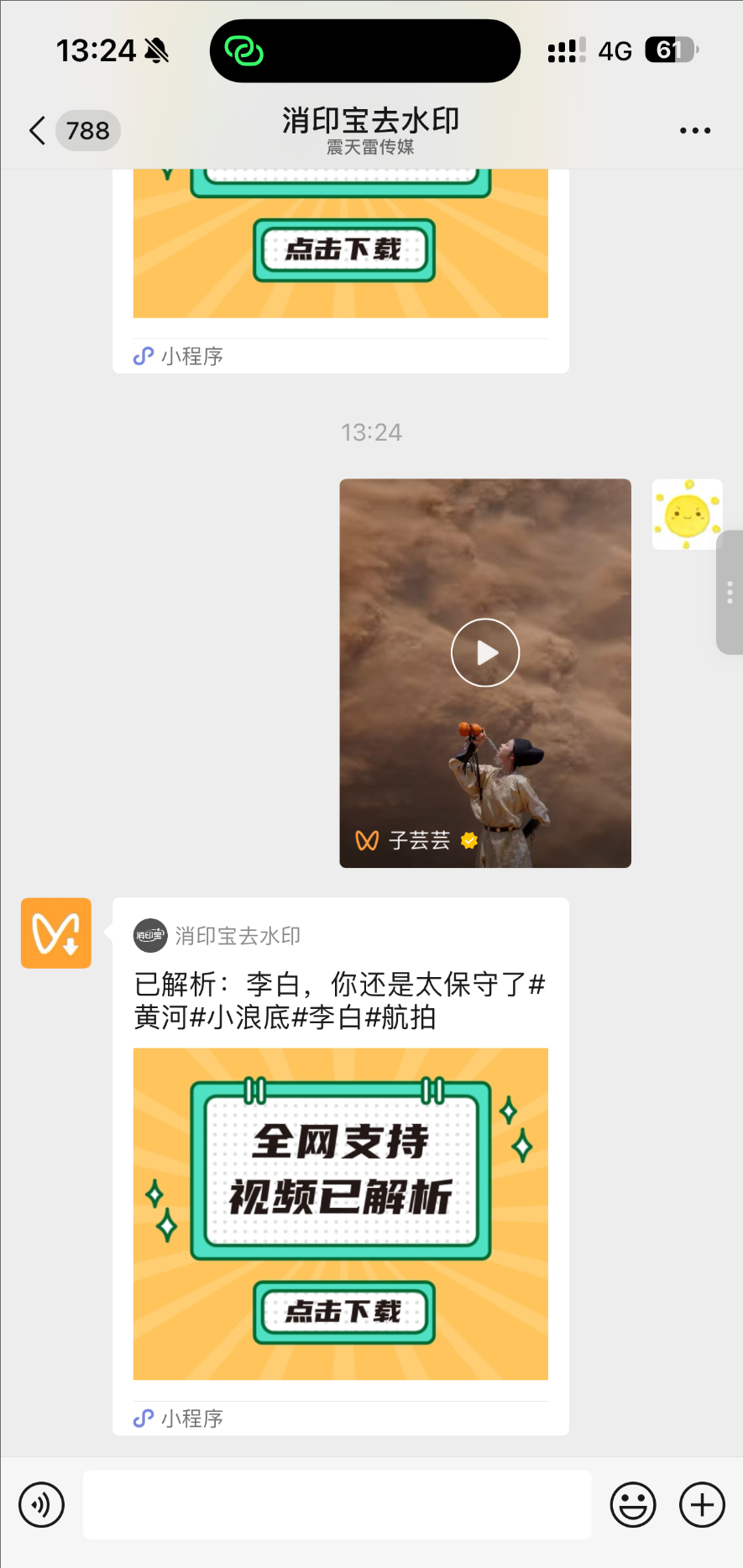Tap the message input field

pos(337,1504)
